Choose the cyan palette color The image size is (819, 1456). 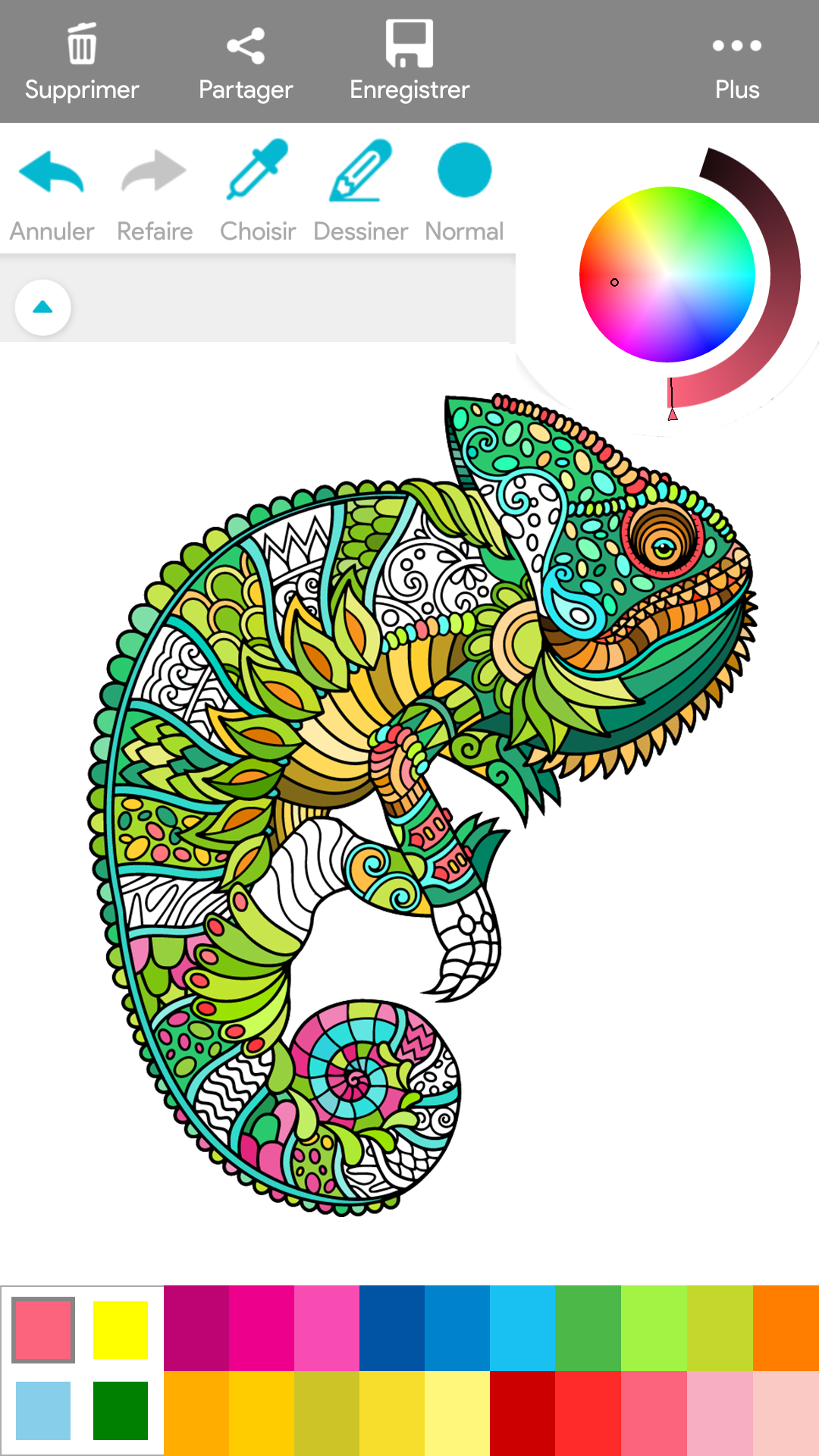[x=522, y=1328]
